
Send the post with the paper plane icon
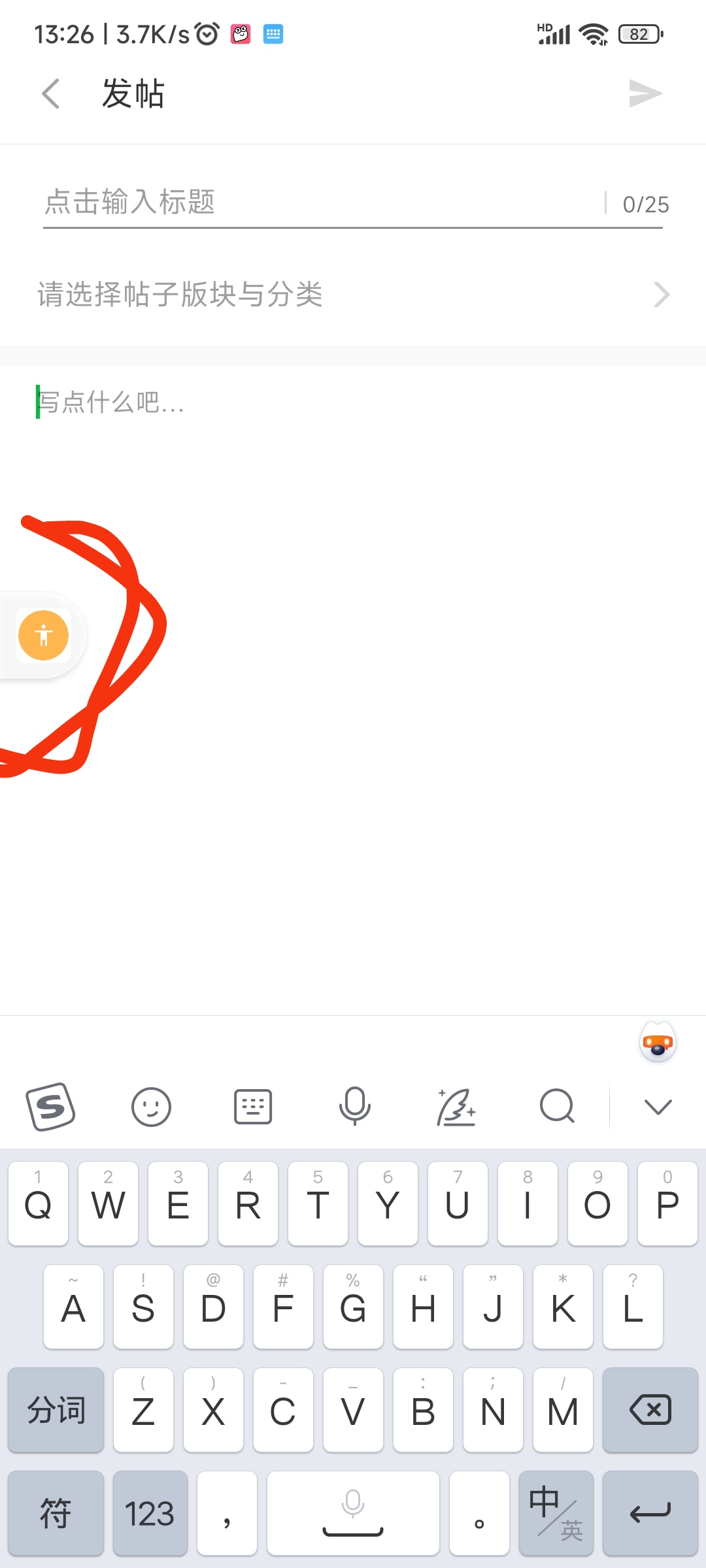[x=645, y=93]
